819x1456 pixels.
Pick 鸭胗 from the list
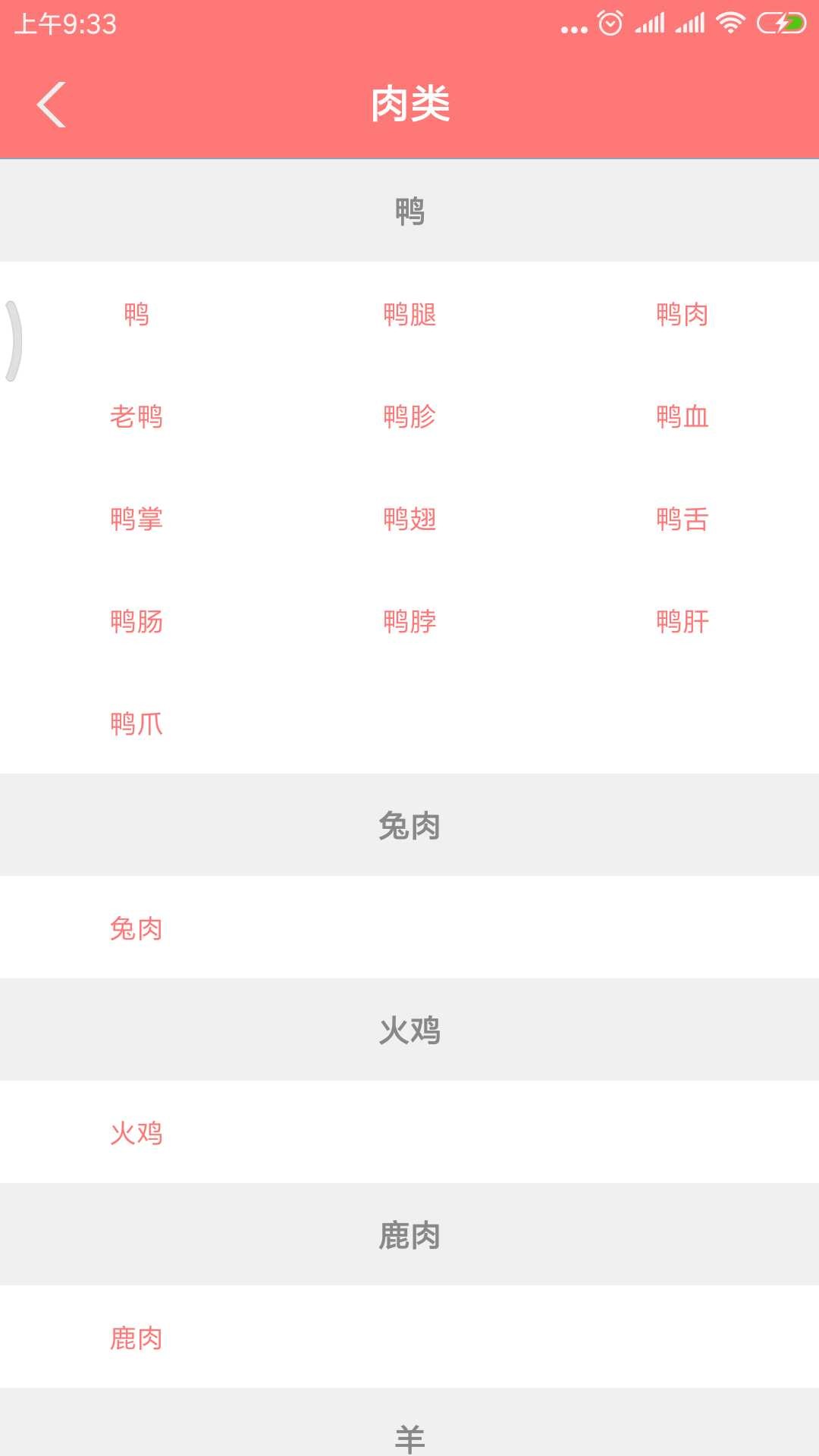click(409, 416)
